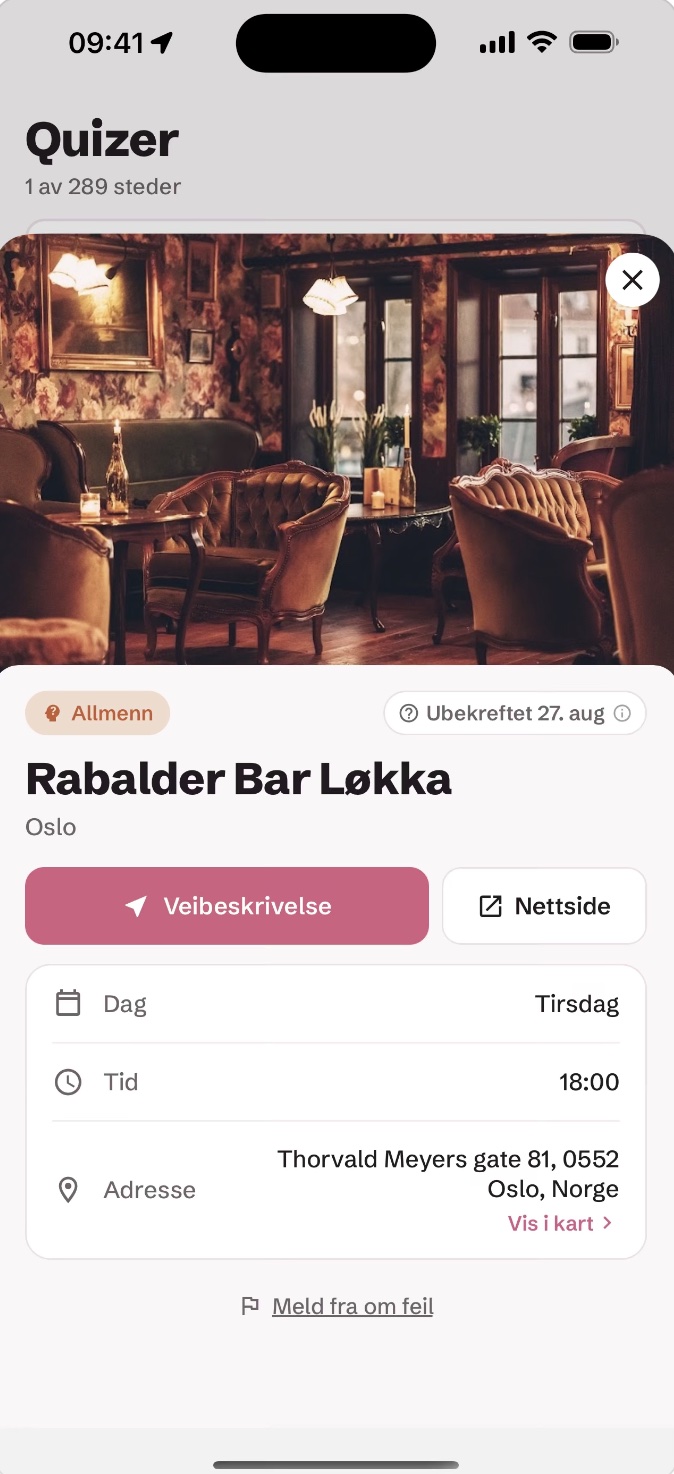Image resolution: width=674 pixels, height=1474 pixels.
Task: Report an error via Meld fra om feil
Action: (x=337, y=1306)
